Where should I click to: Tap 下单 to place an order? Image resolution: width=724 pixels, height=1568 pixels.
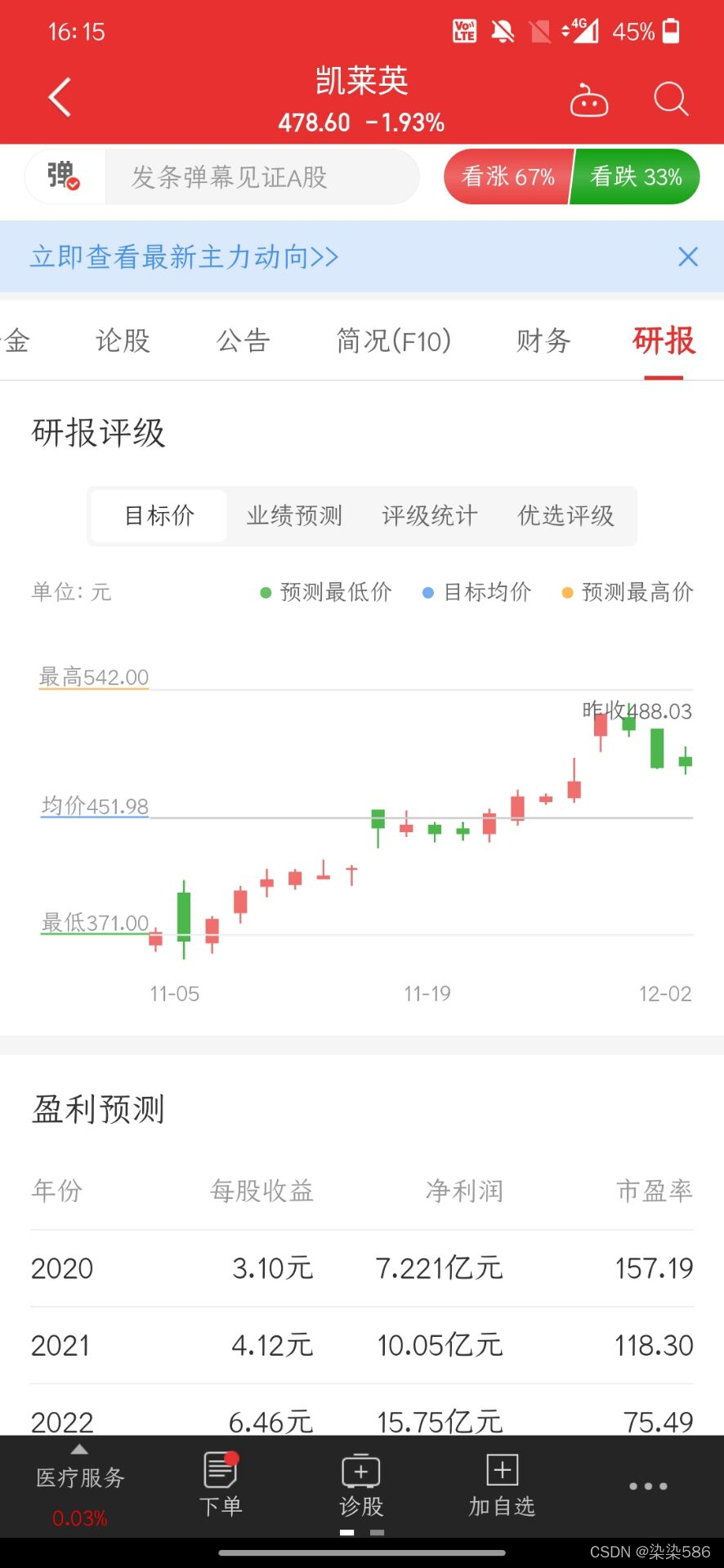click(x=221, y=1485)
